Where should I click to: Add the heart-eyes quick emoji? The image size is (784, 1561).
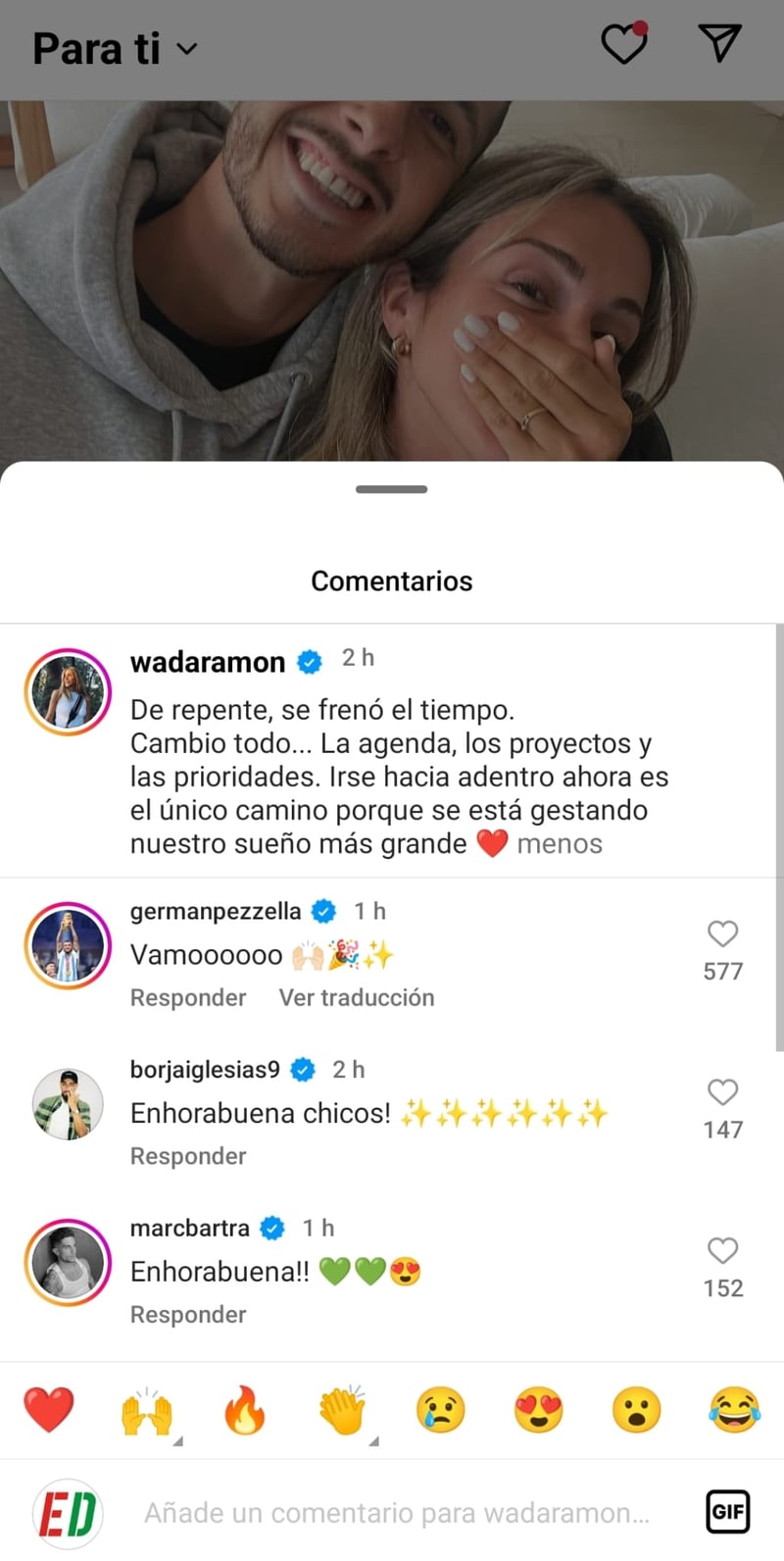tap(538, 1410)
